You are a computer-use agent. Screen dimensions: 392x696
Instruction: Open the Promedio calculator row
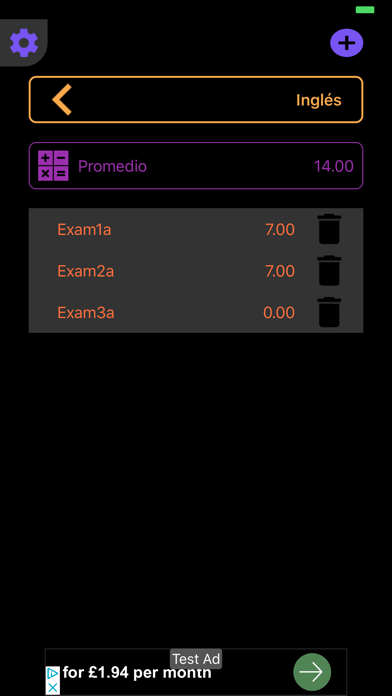[x=196, y=166]
